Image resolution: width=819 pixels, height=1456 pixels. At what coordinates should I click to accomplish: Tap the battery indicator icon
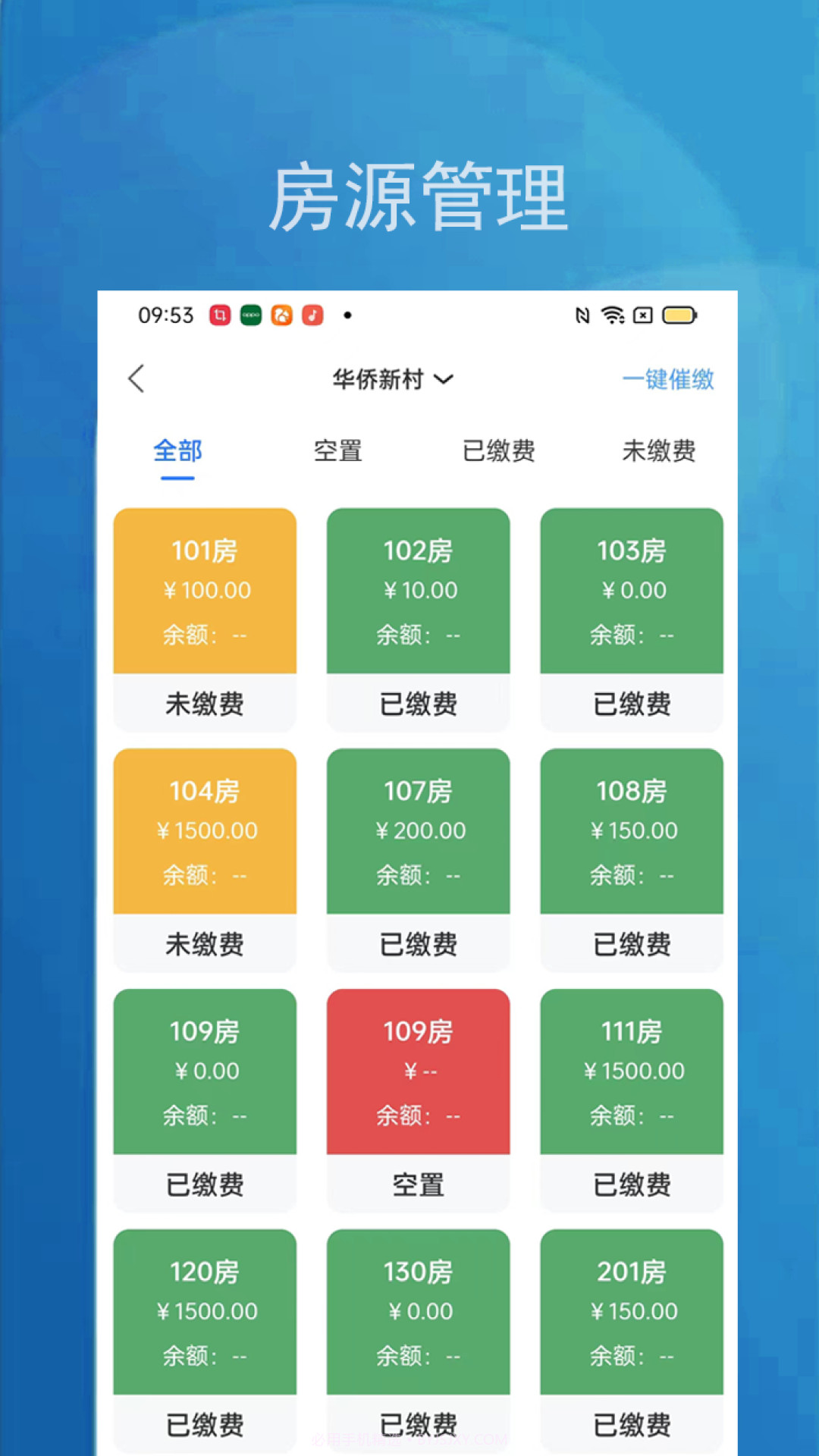click(x=677, y=315)
